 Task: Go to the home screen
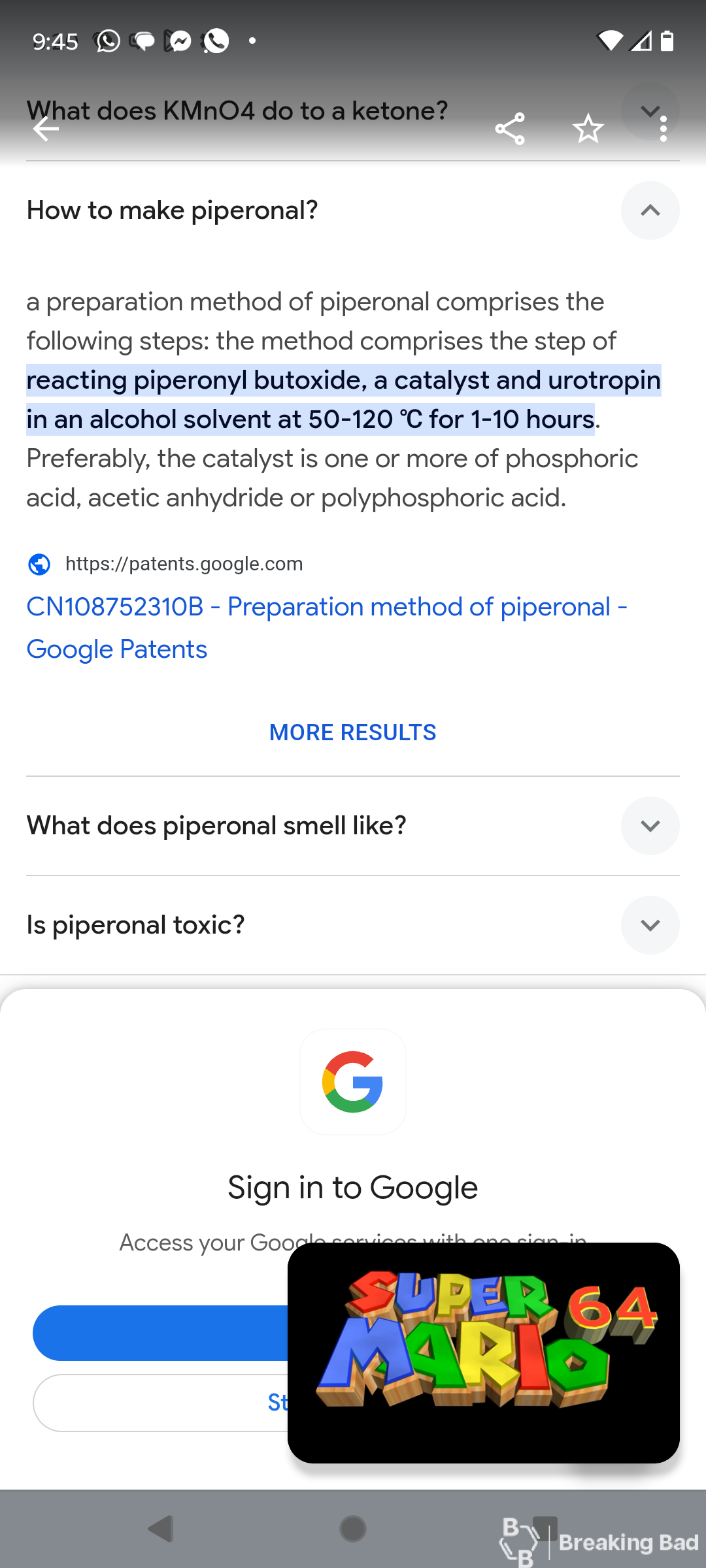pyautogui.click(x=353, y=1529)
